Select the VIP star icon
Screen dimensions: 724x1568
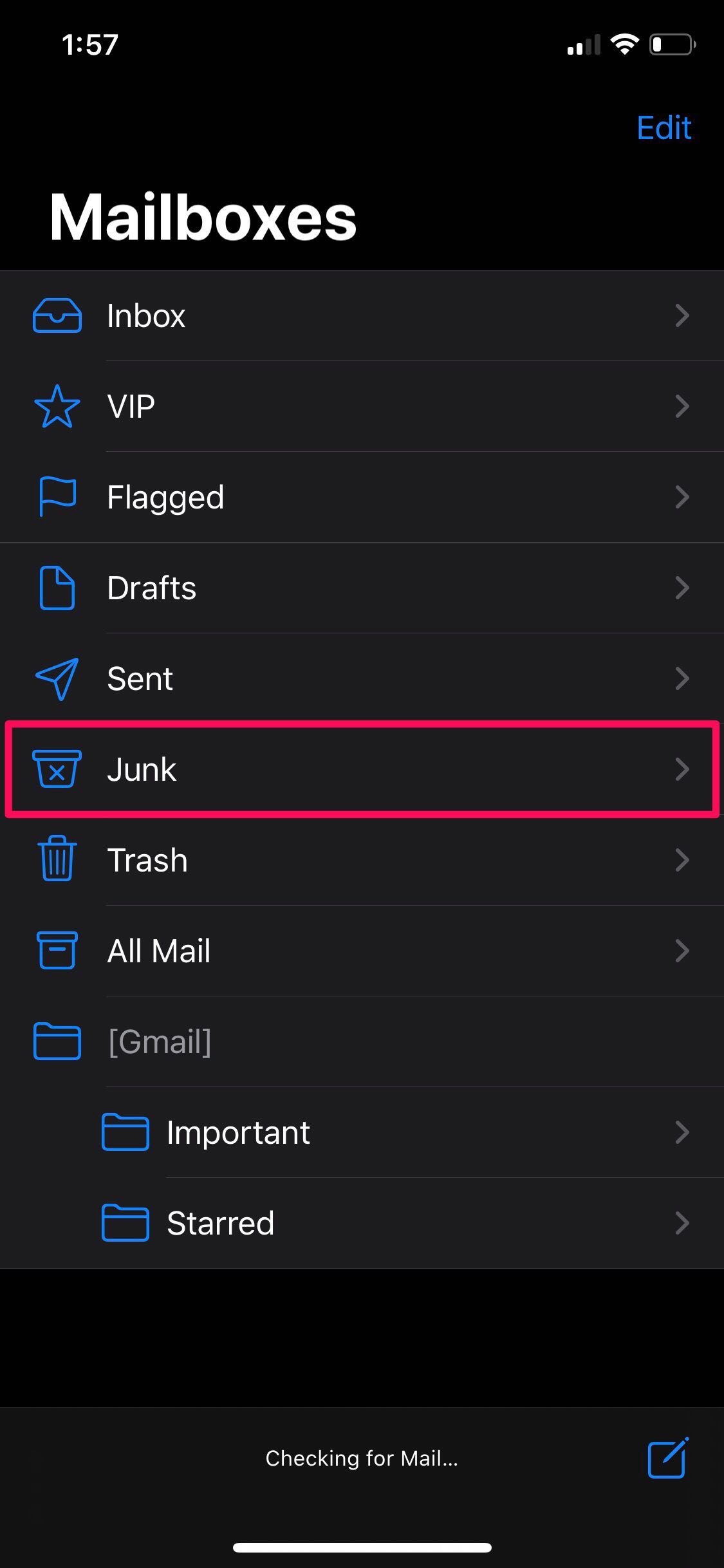pyautogui.click(x=57, y=406)
